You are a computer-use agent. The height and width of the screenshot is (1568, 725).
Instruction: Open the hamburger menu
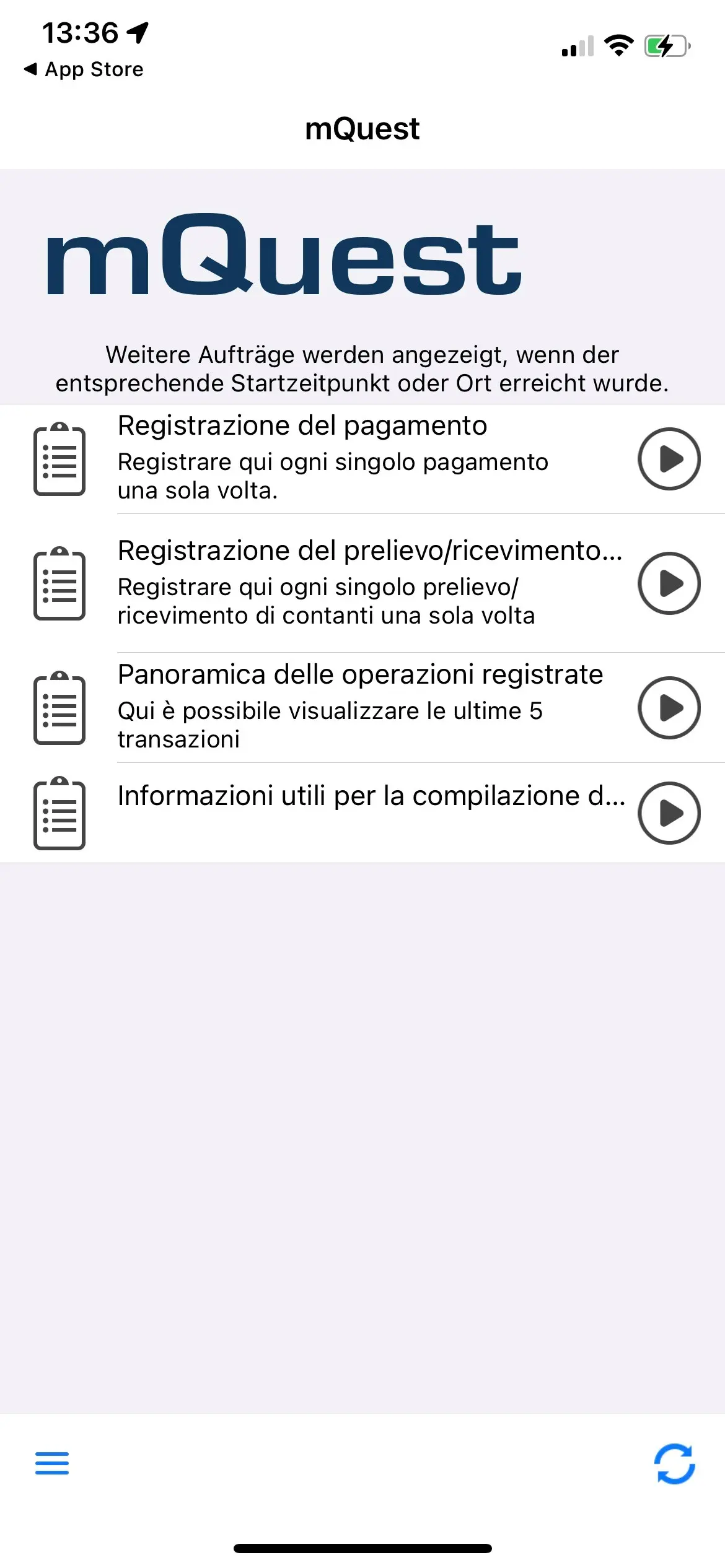click(52, 1463)
